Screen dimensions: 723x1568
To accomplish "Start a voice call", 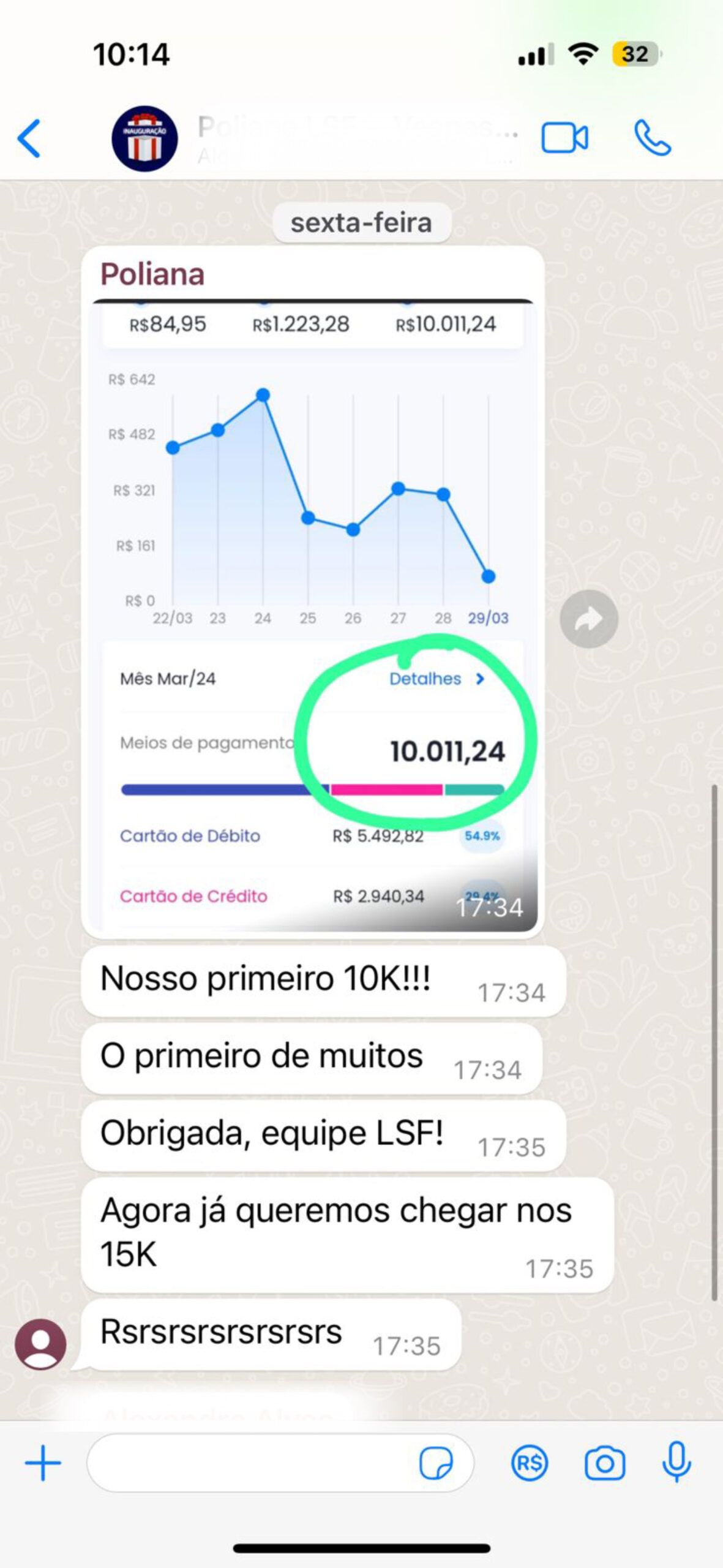I will (x=653, y=138).
